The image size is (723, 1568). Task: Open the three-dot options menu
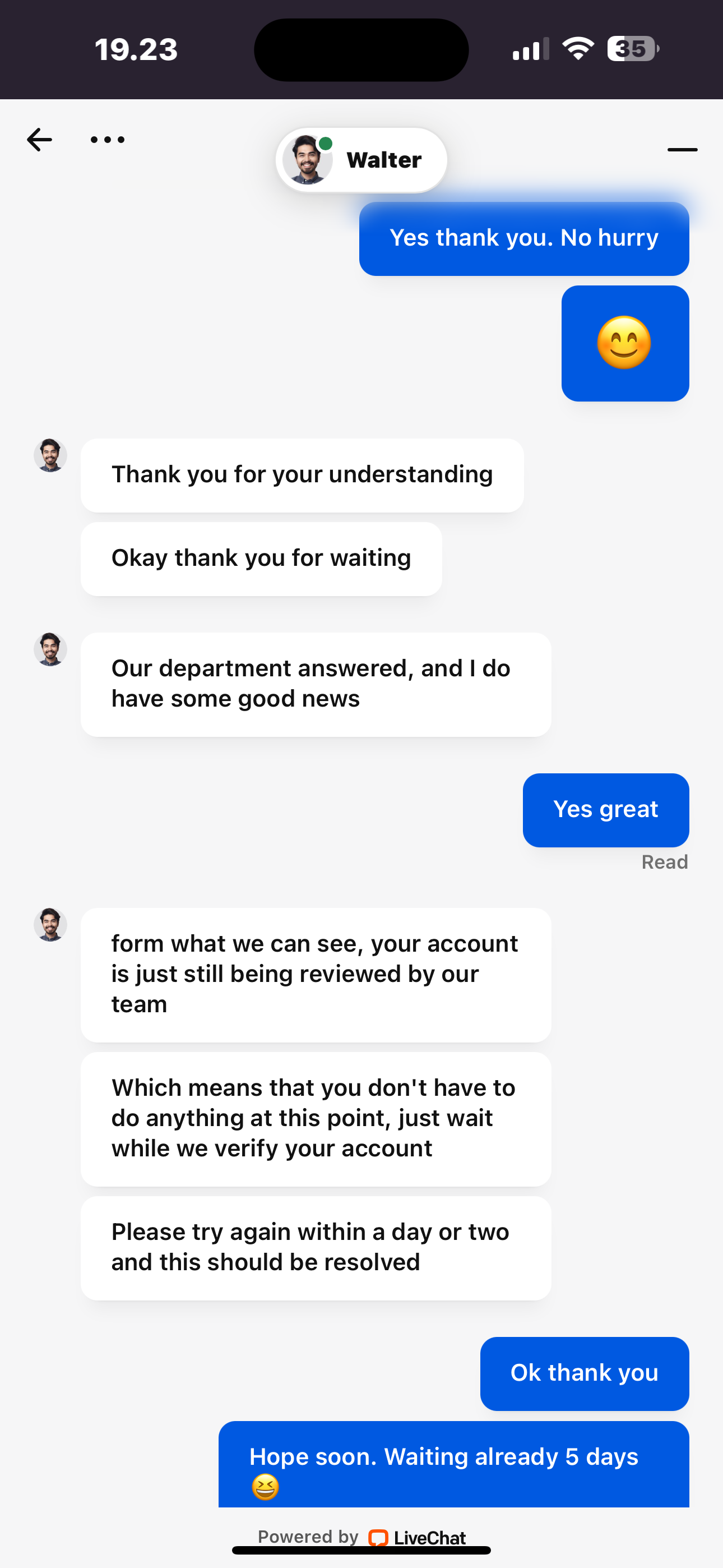point(108,140)
